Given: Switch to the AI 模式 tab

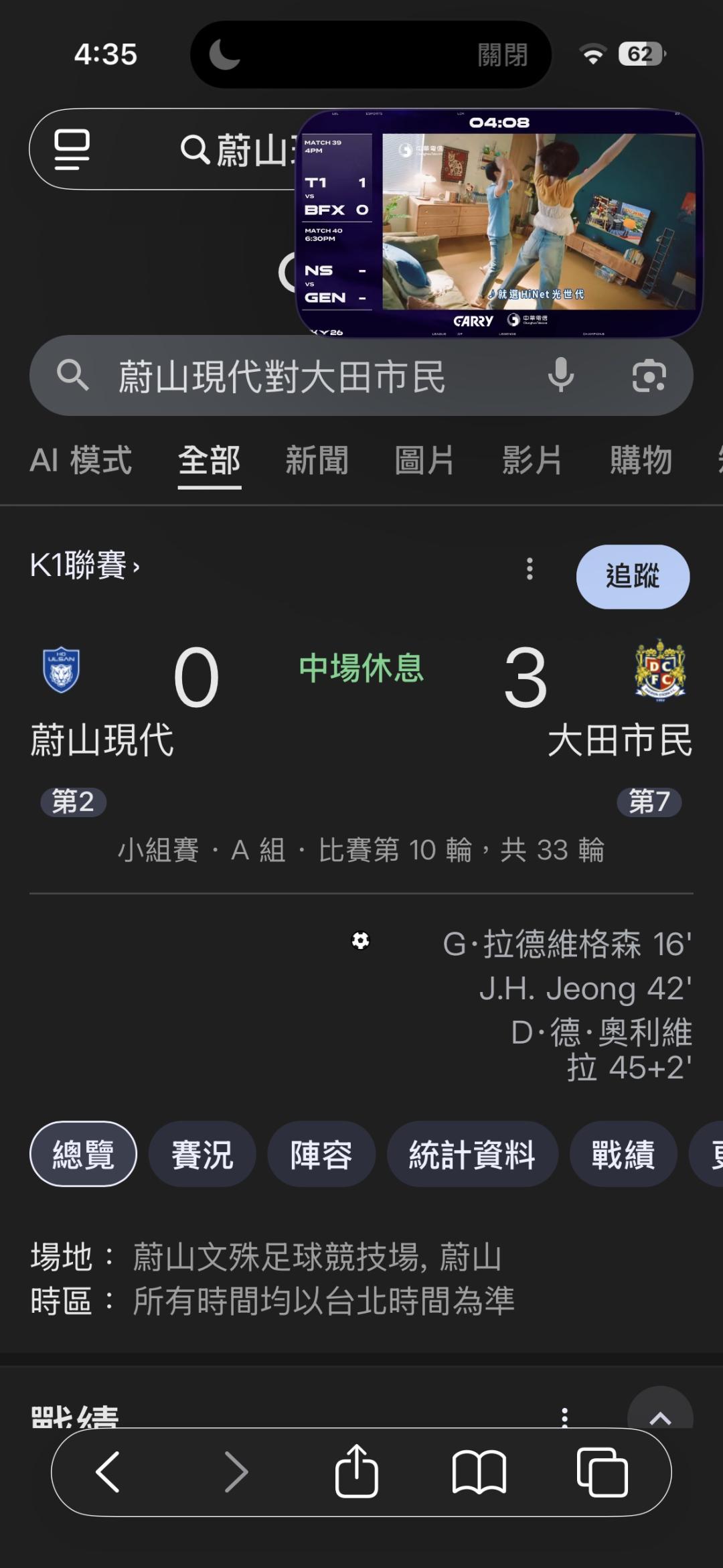Looking at the screenshot, I should [x=81, y=461].
